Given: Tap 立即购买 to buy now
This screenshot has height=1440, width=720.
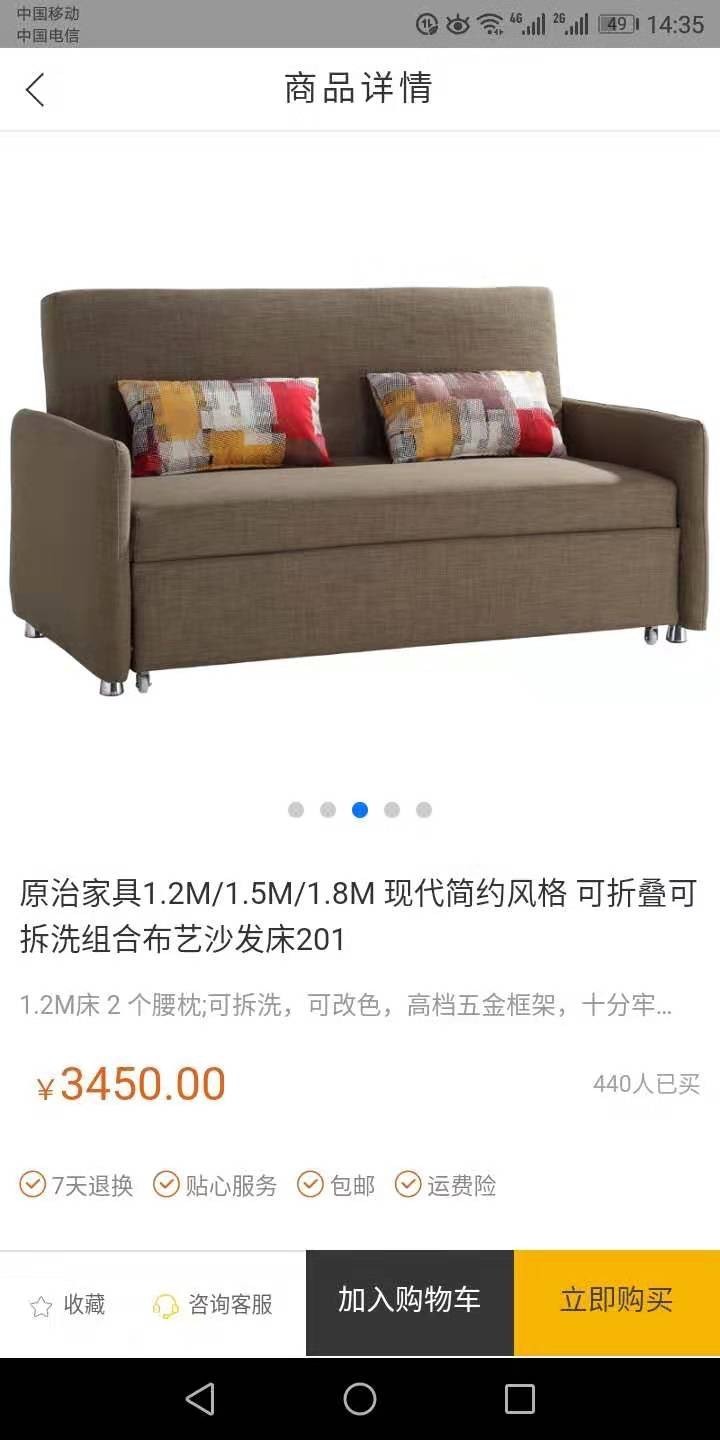Looking at the screenshot, I should click(x=616, y=1301).
